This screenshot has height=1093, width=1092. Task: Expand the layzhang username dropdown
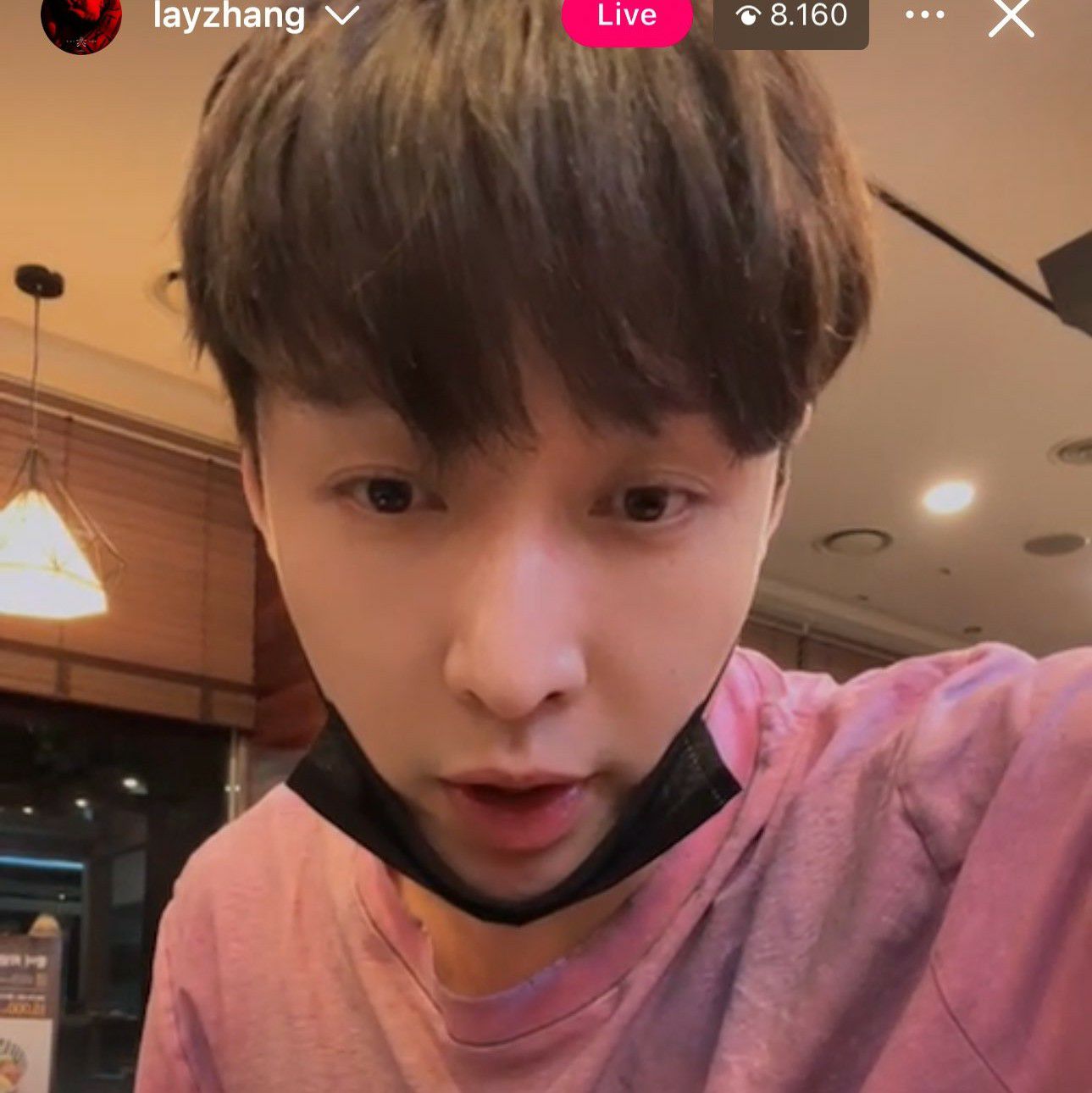pyautogui.click(x=342, y=16)
